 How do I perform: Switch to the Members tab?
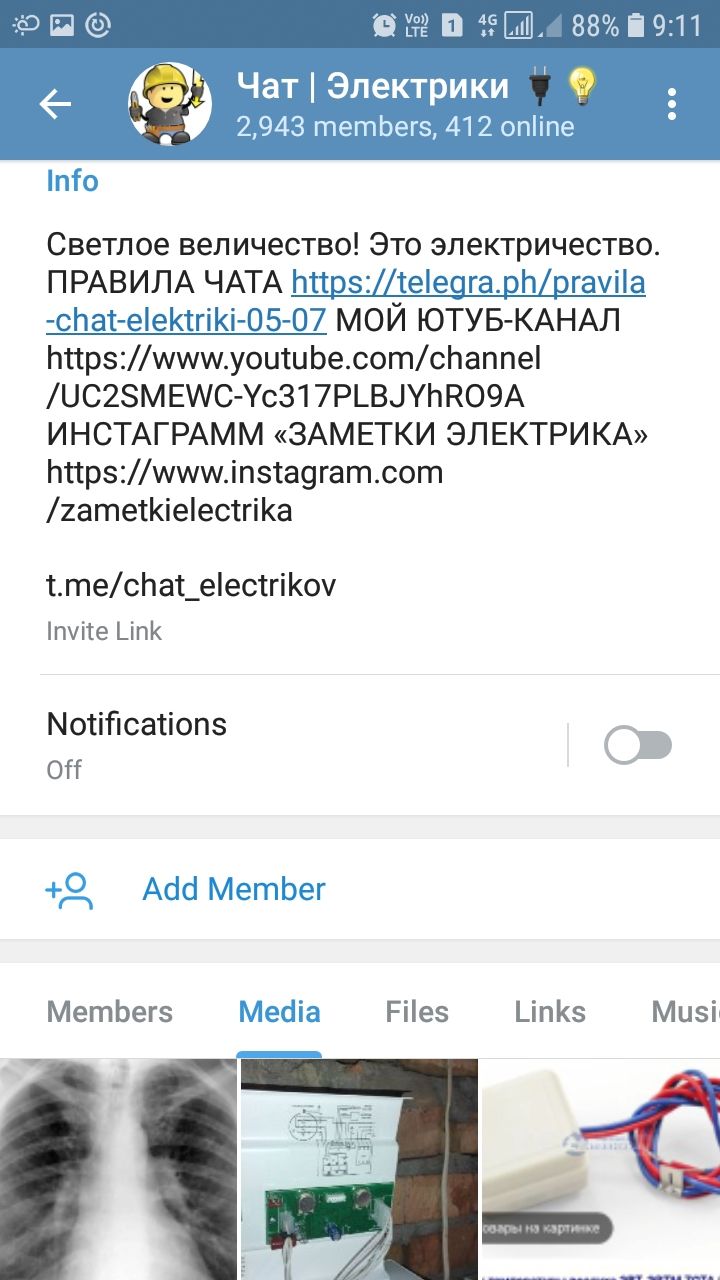click(109, 1011)
